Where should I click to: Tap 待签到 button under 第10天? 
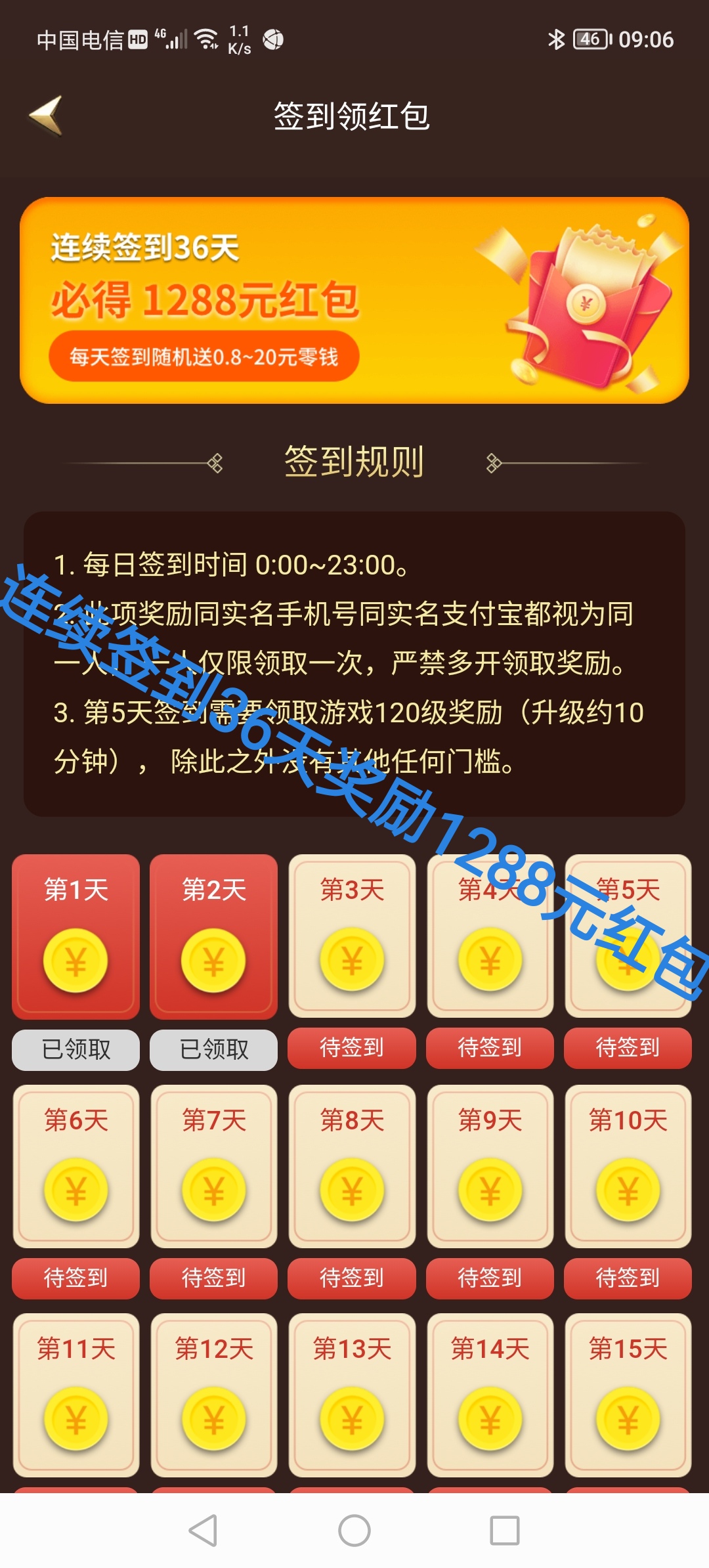click(x=628, y=1278)
